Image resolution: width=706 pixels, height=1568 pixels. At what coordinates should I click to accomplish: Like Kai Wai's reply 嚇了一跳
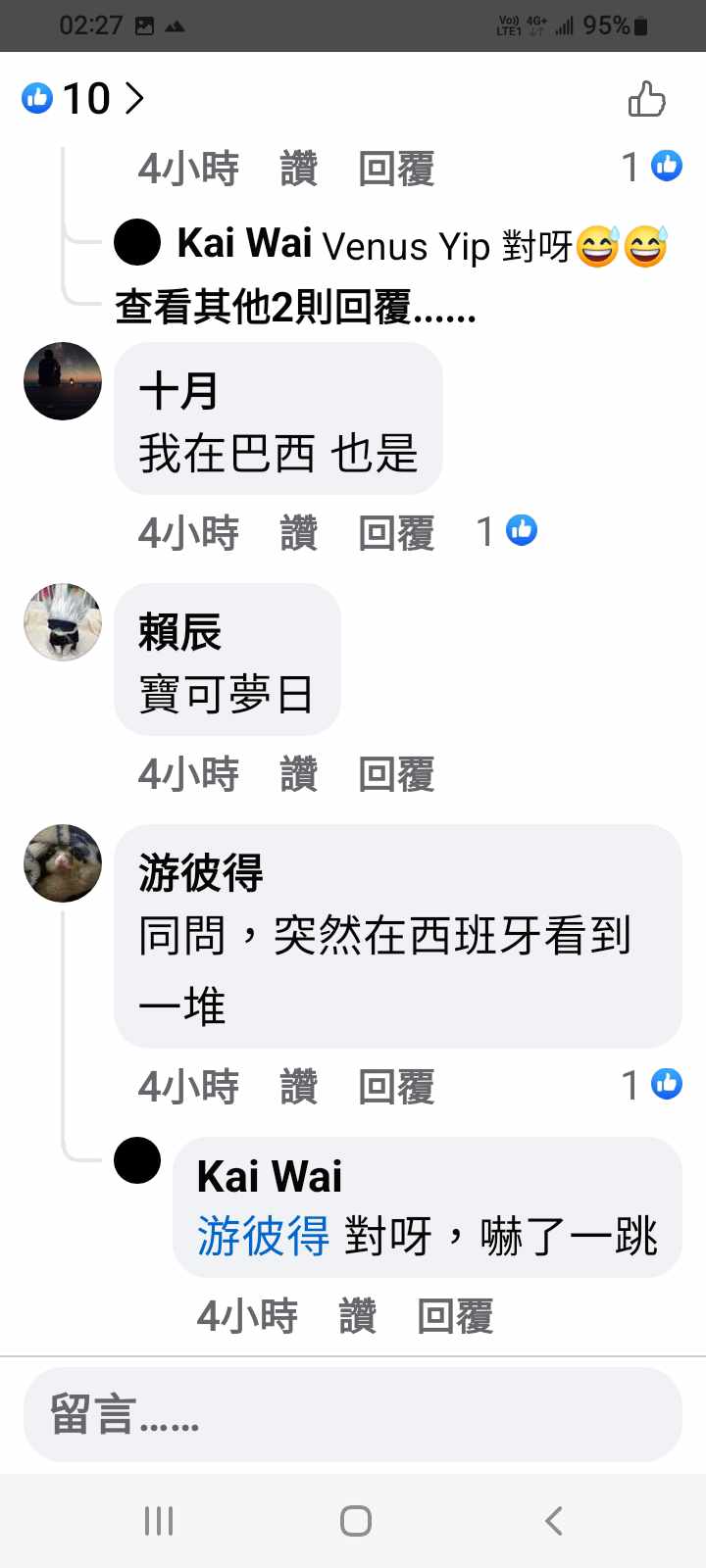coord(357,1316)
